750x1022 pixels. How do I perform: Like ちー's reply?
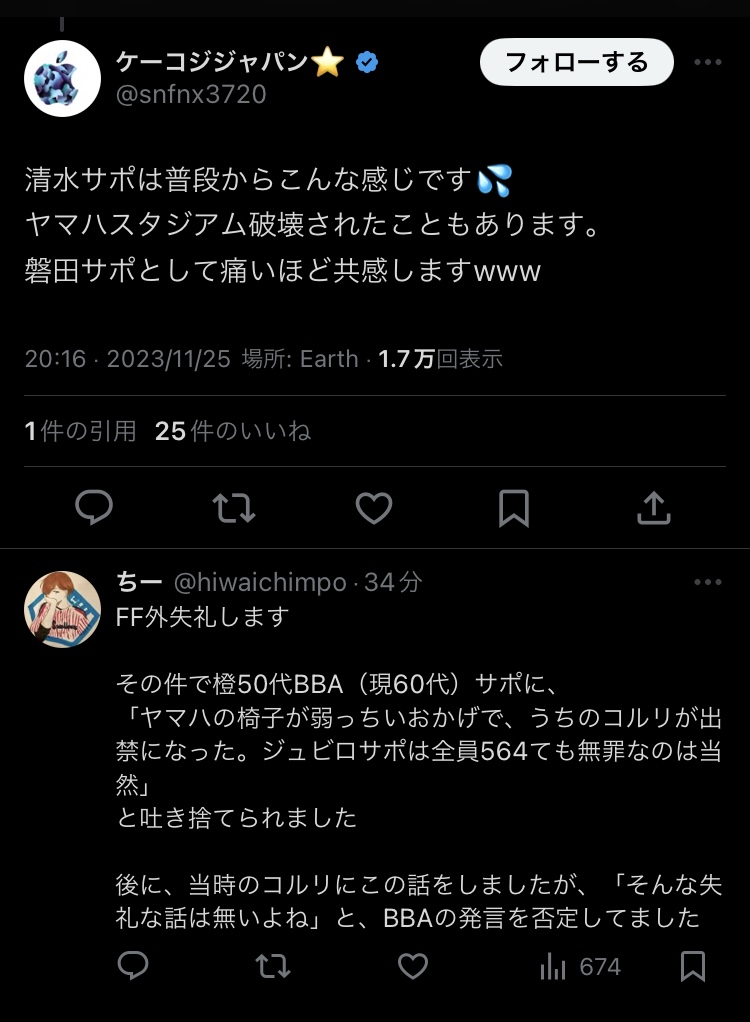click(x=413, y=966)
